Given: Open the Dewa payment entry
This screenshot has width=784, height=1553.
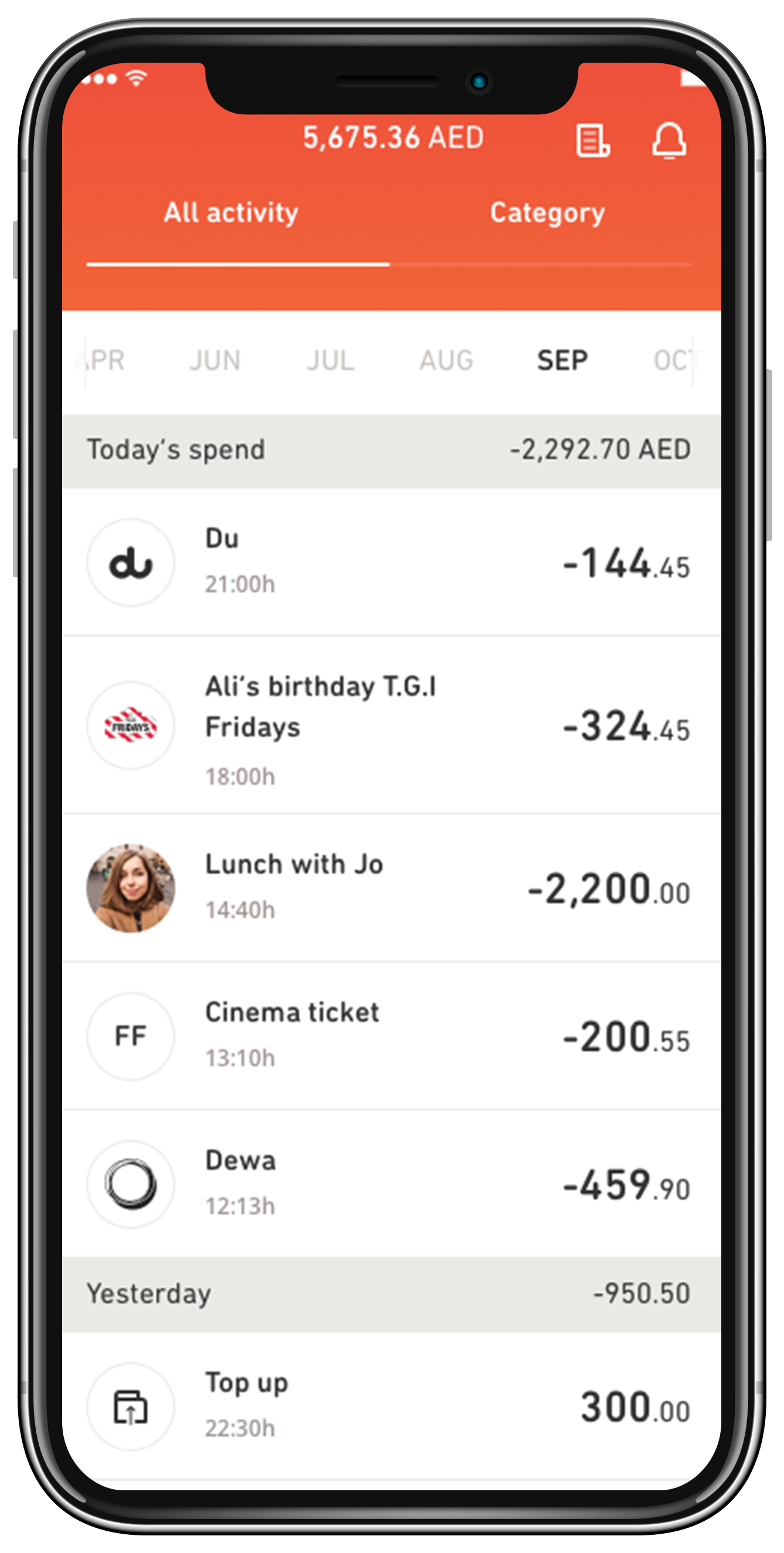Looking at the screenshot, I should 390,1183.
